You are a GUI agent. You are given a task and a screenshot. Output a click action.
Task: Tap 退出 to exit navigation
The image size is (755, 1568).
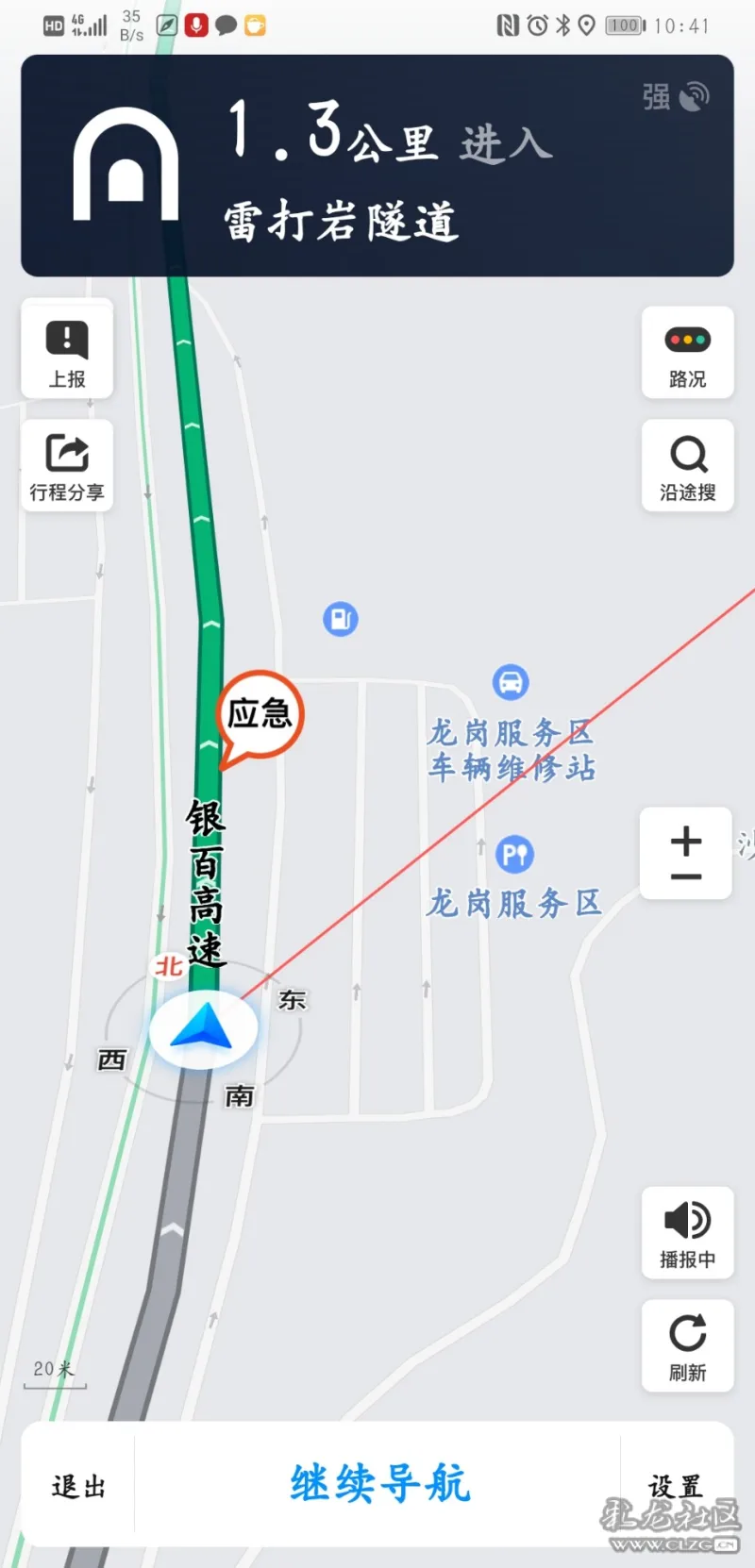pyautogui.click(x=79, y=1487)
